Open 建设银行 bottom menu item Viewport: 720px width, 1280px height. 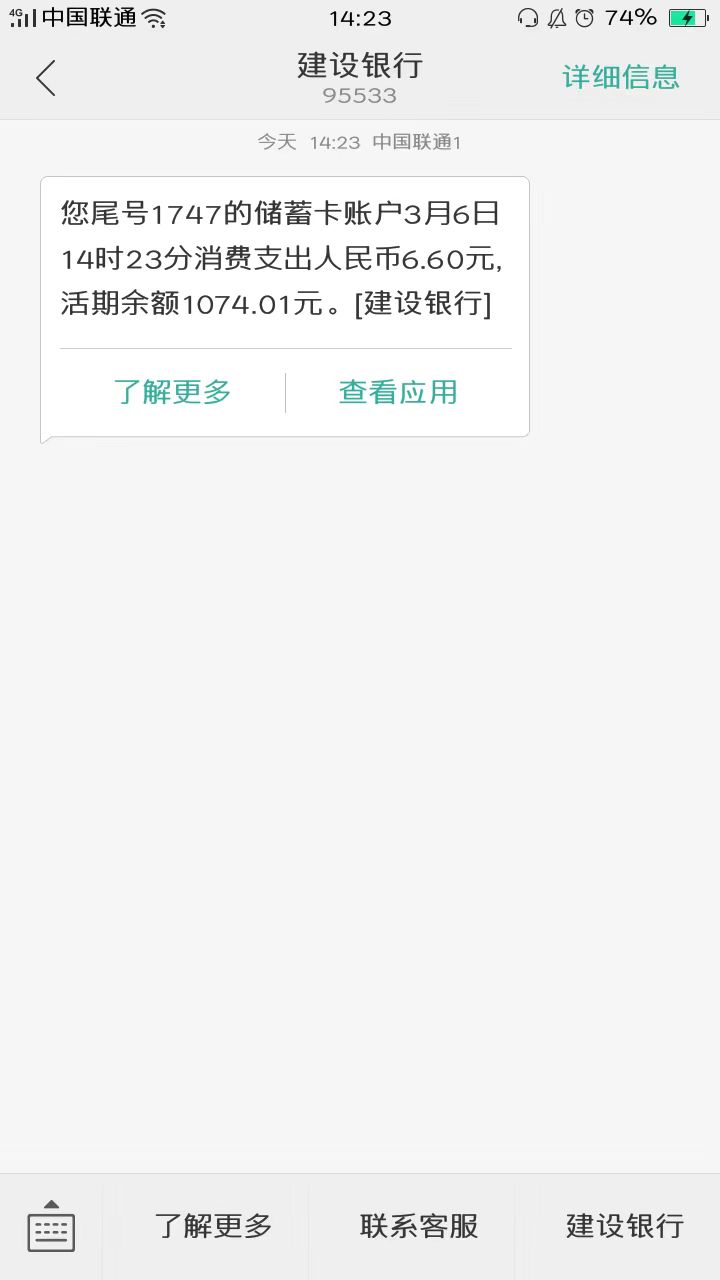click(625, 1226)
